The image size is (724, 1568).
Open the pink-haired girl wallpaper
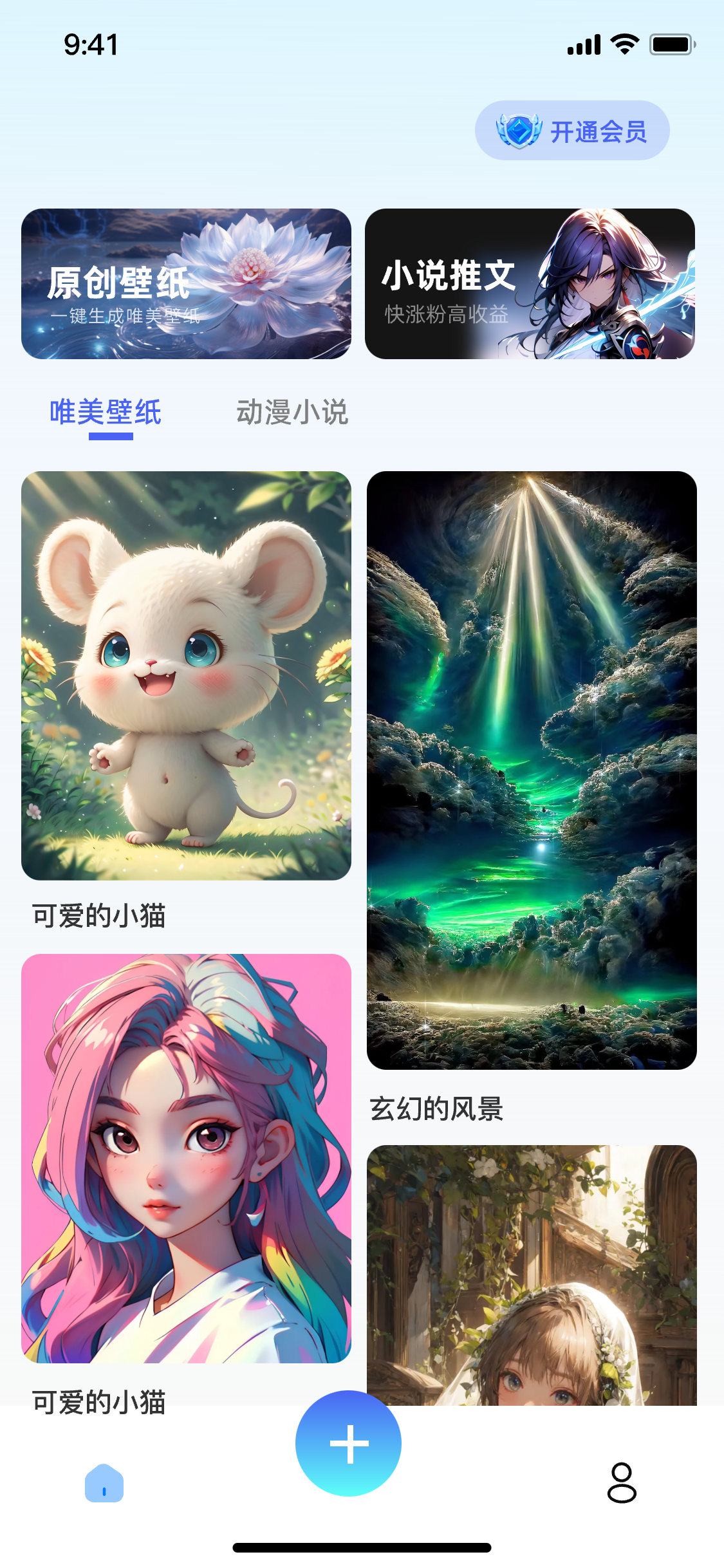[186, 1157]
